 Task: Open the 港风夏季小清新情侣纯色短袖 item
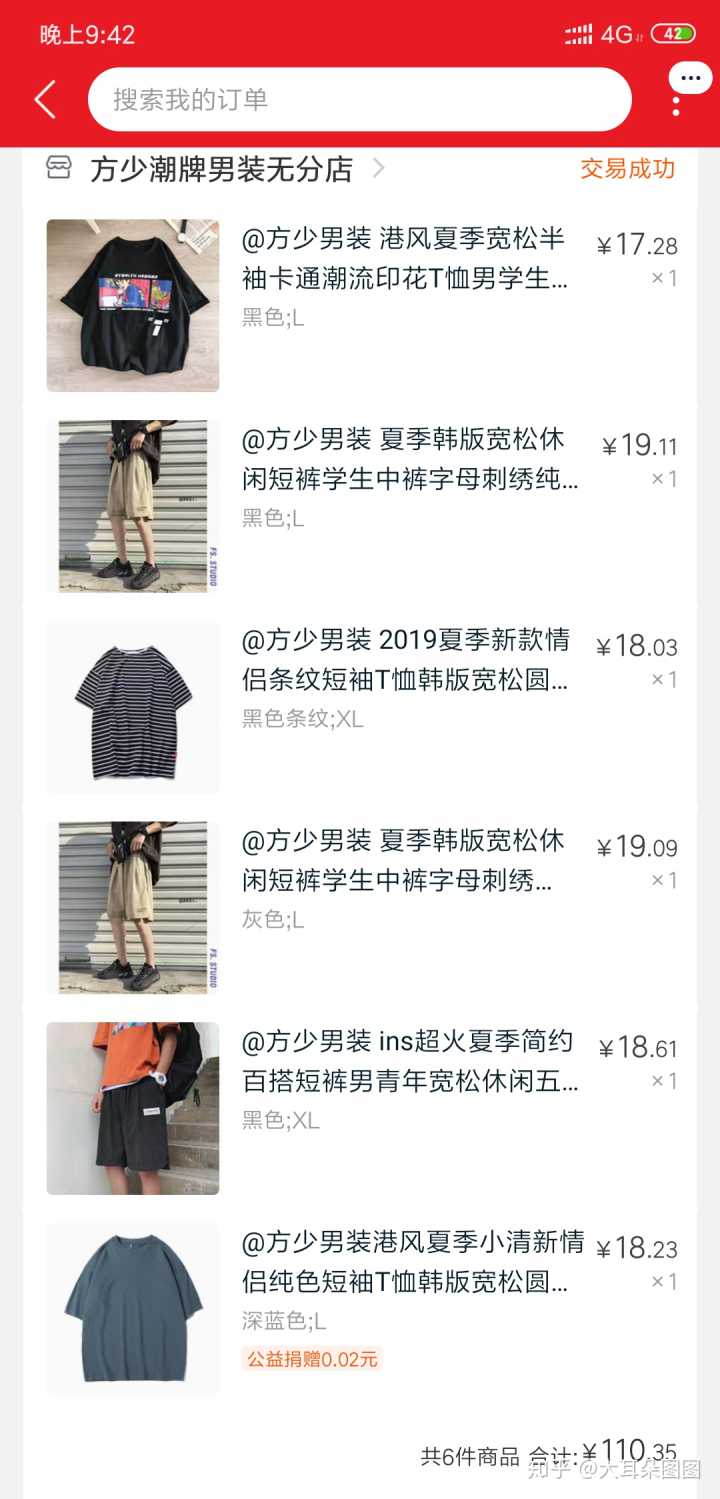pos(412,1262)
